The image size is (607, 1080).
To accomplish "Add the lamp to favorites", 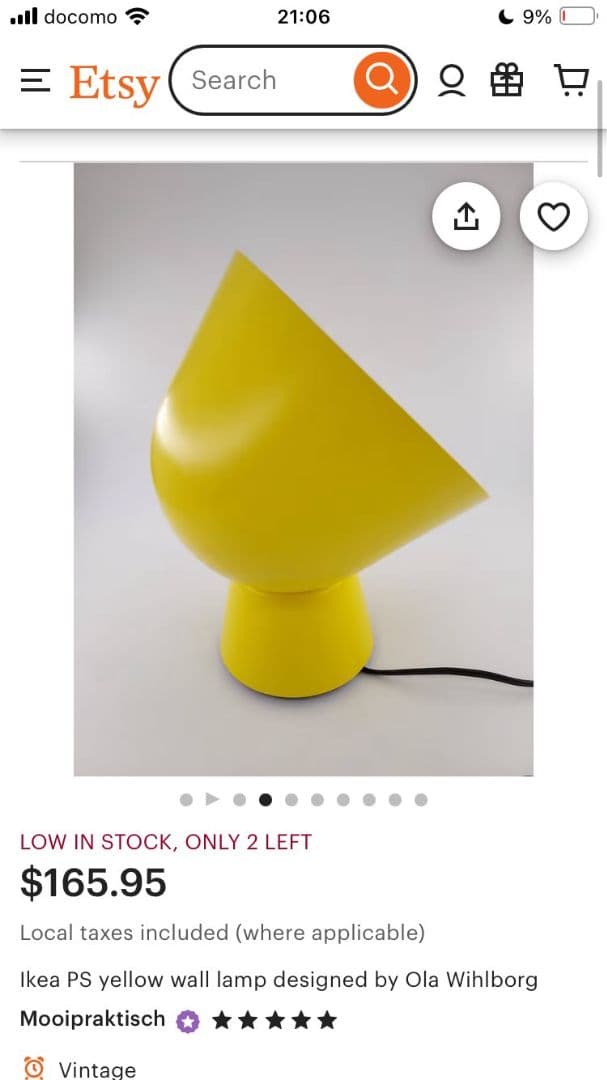I will [x=553, y=216].
